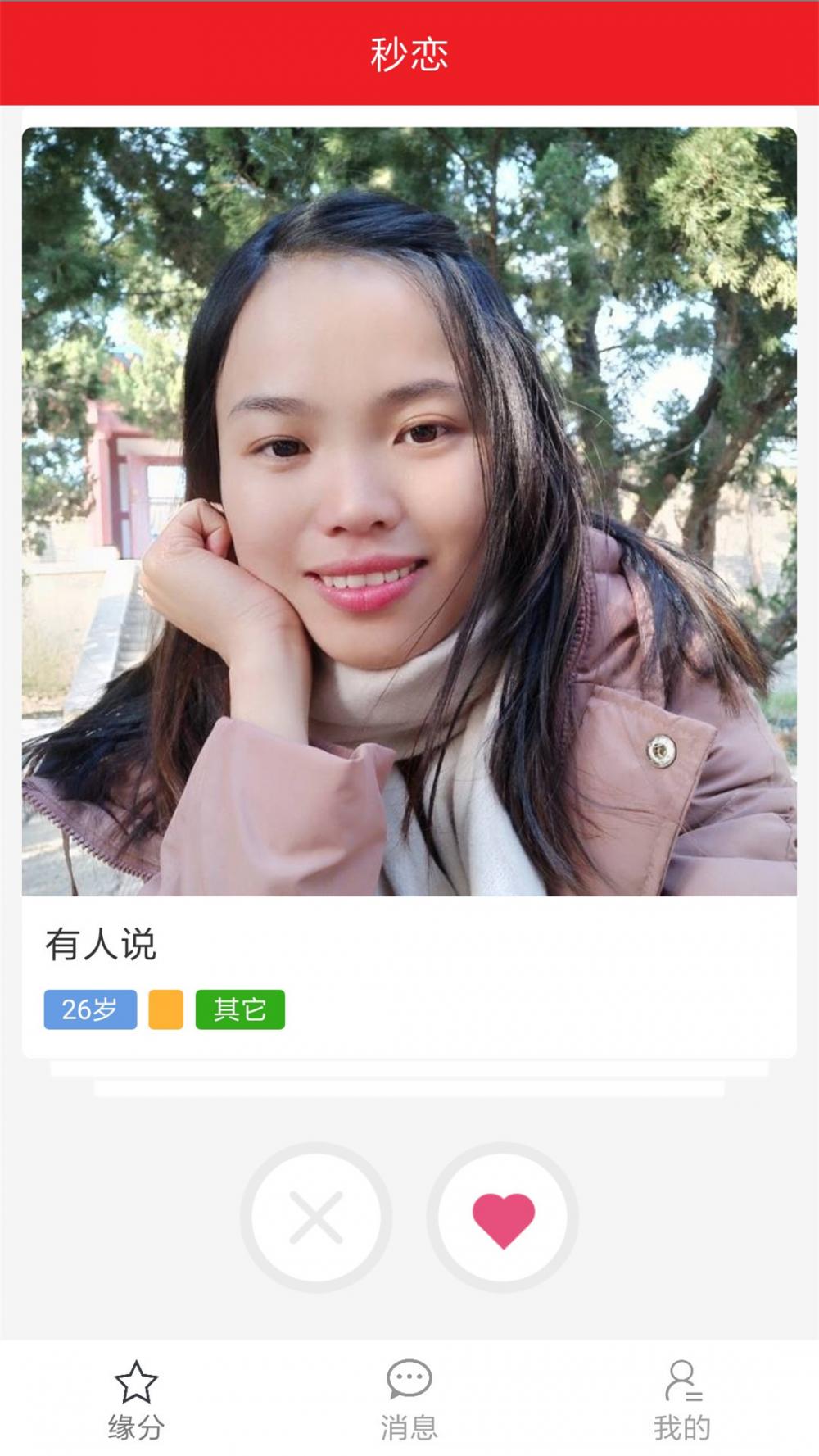The height and width of the screenshot is (1456, 819).
Task: Like this profile with the heart button
Action: [x=503, y=1218]
